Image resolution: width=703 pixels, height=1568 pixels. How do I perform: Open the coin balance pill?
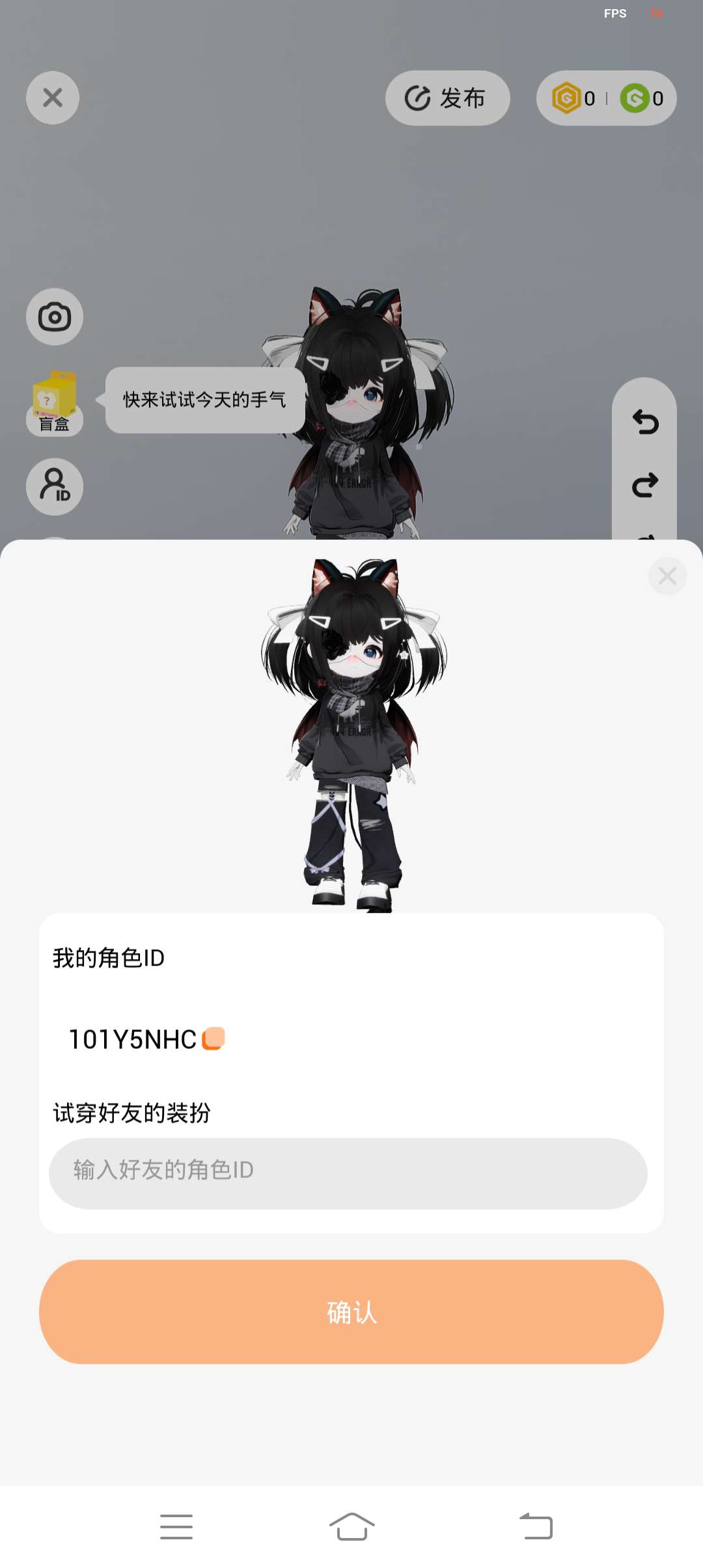coord(606,98)
